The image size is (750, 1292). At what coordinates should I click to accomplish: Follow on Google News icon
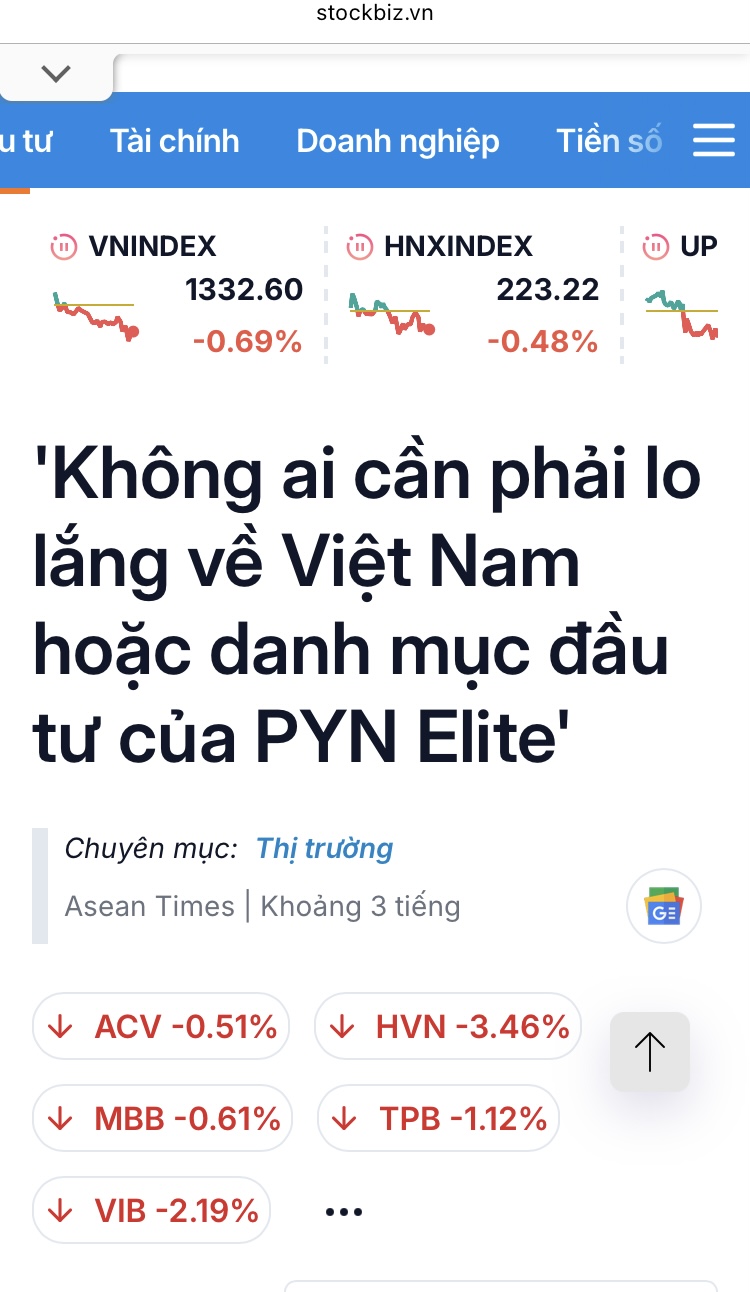(x=664, y=908)
